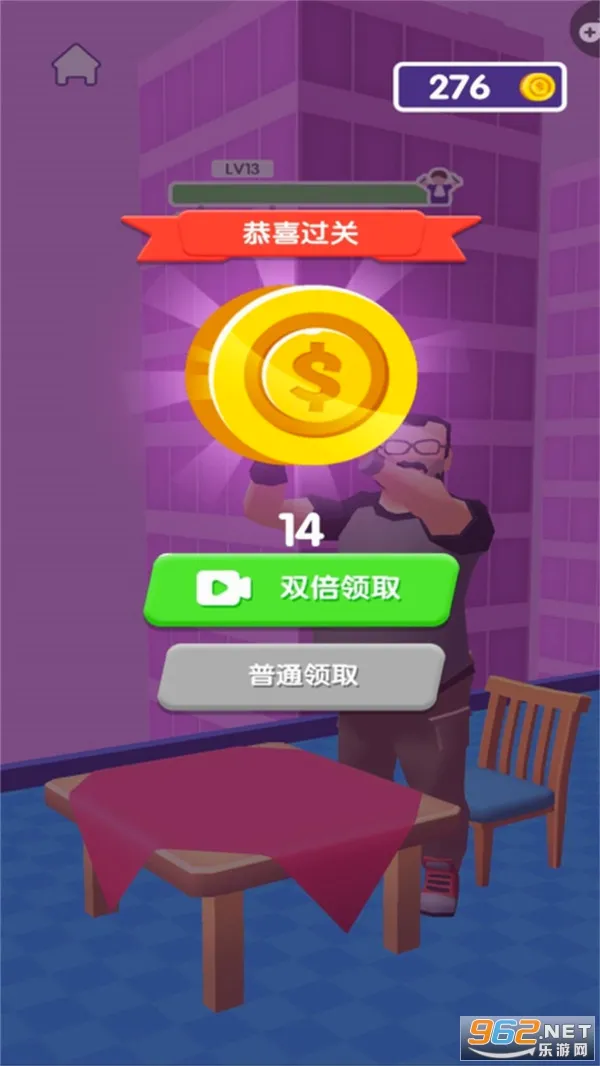600x1066 pixels.
Task: Claim double reward with 双倍领取
Action: pos(301,589)
